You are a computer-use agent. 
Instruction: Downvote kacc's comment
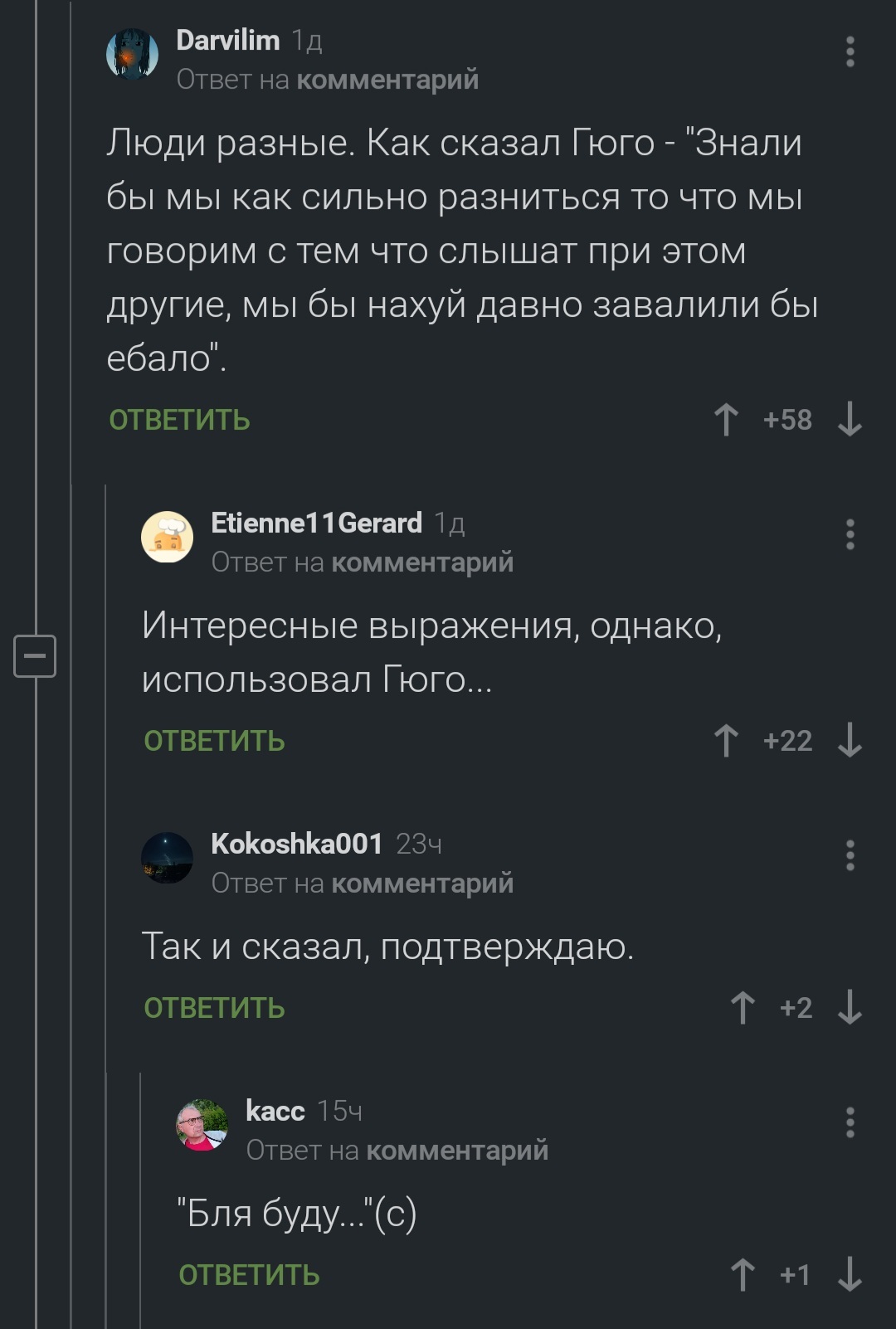850,1274
